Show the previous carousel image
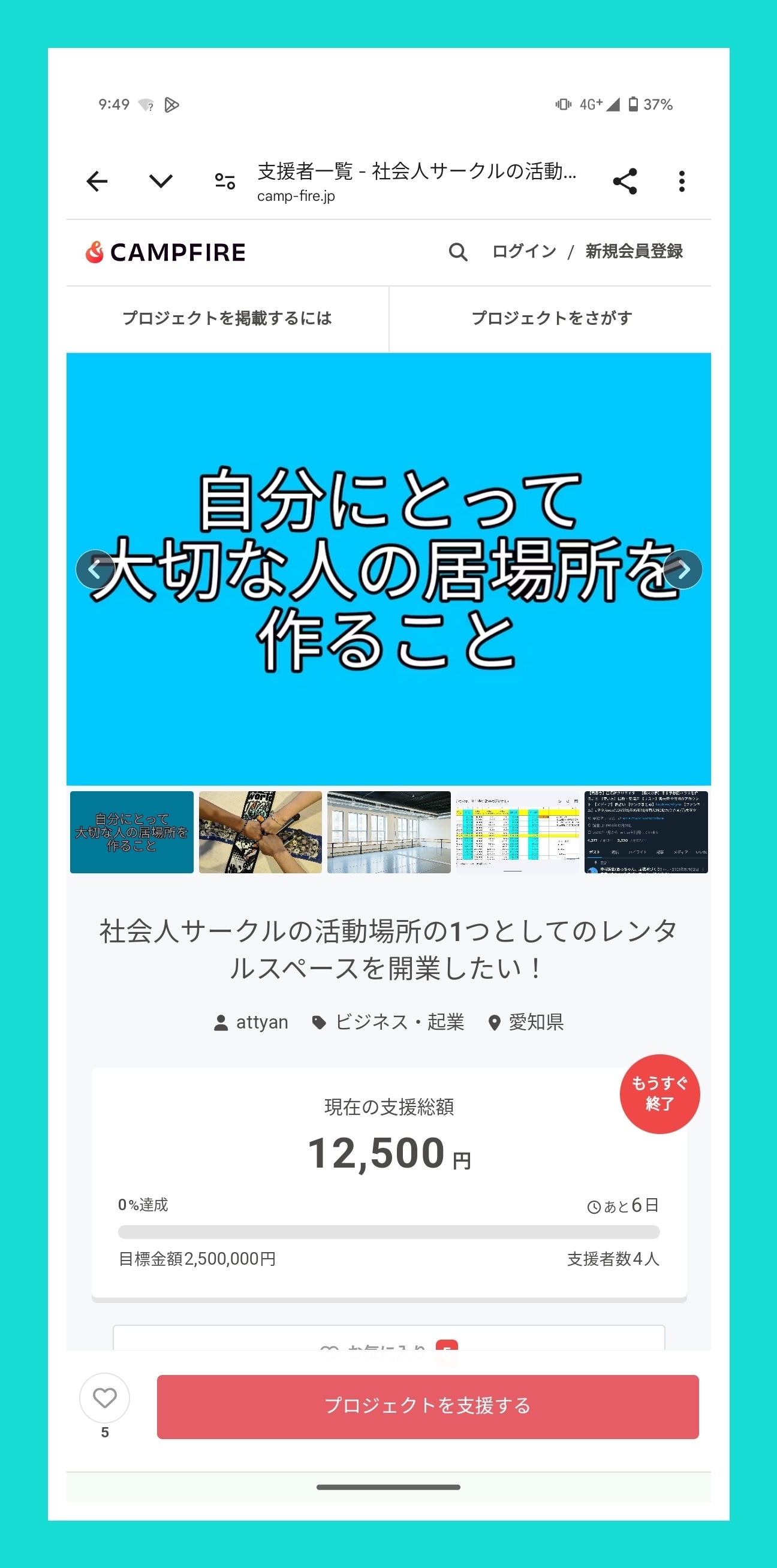This screenshot has height=1568, width=777. pyautogui.click(x=95, y=570)
